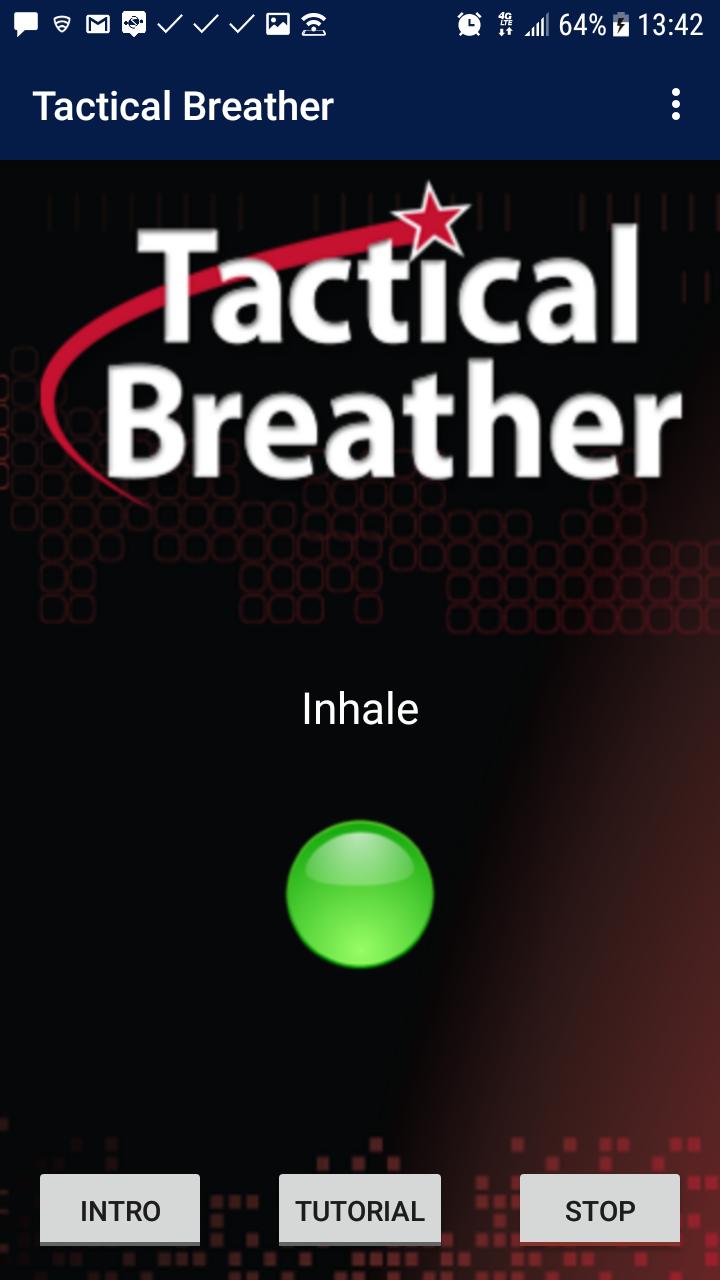Open the TUTORIAL

tap(360, 1210)
